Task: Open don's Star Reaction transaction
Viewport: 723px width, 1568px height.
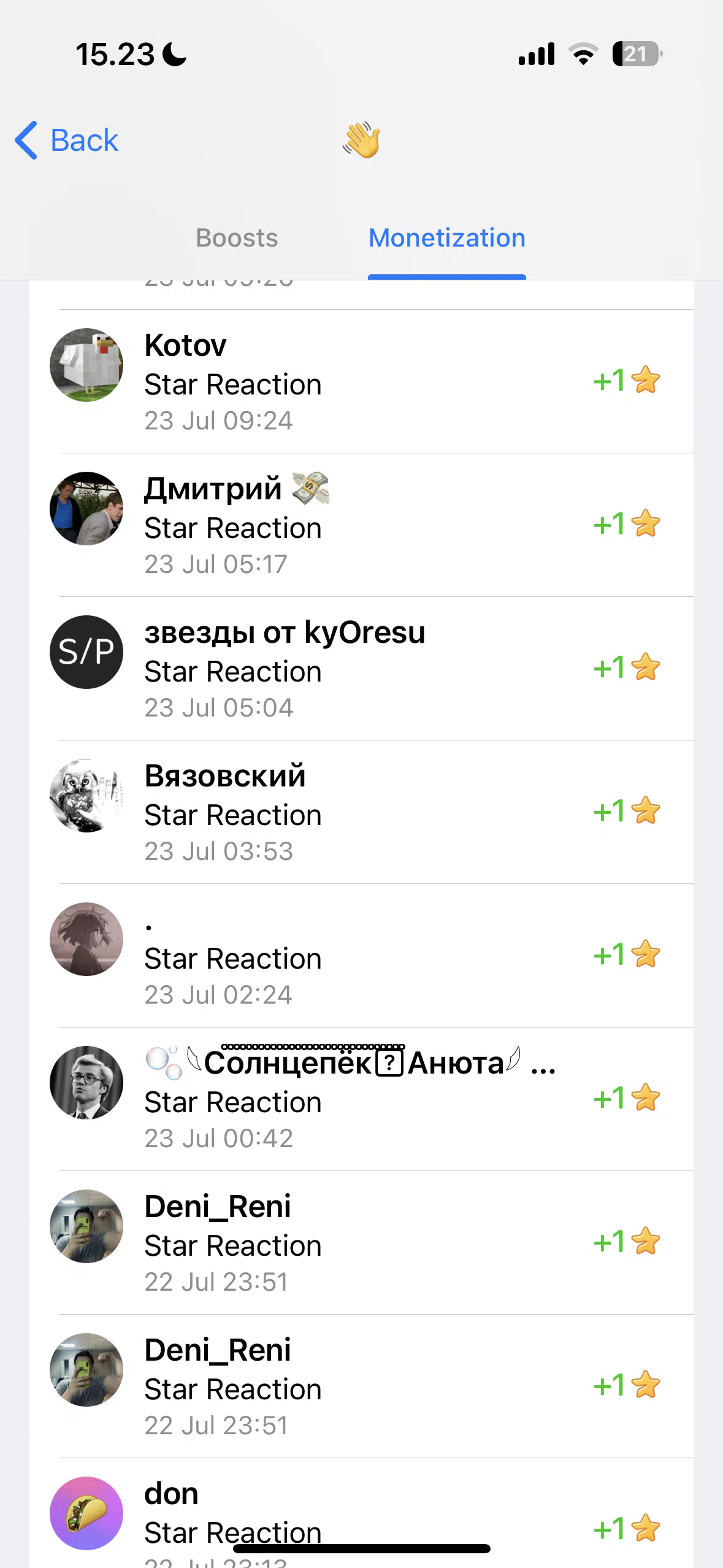Action: 361,1513
